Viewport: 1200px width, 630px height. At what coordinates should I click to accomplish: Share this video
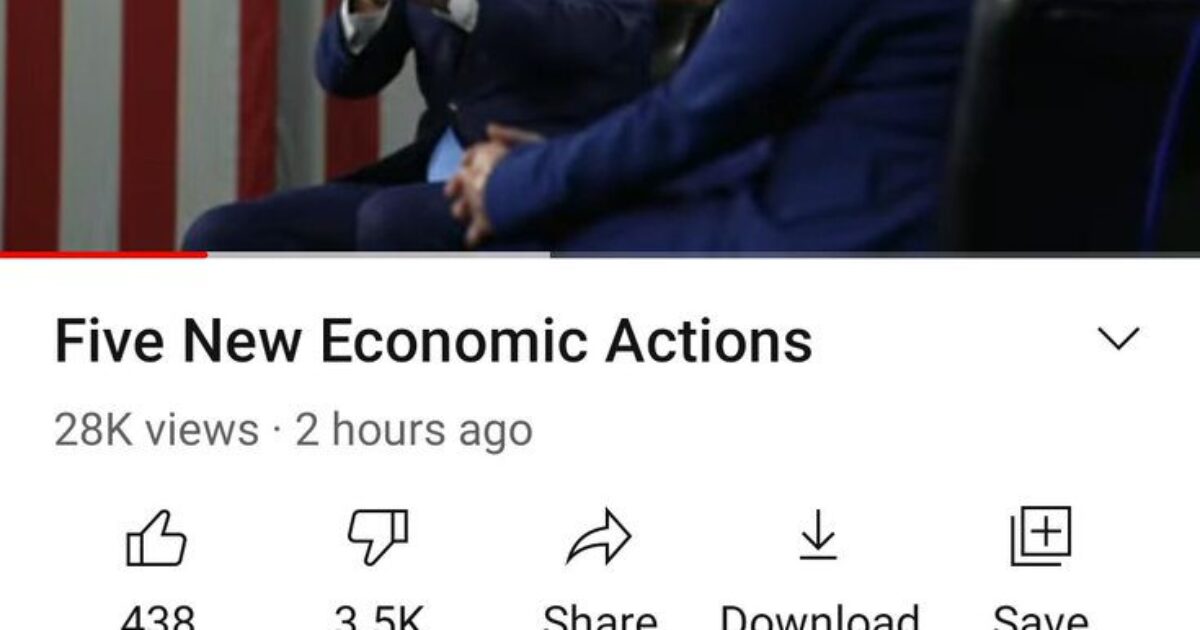coord(599,540)
